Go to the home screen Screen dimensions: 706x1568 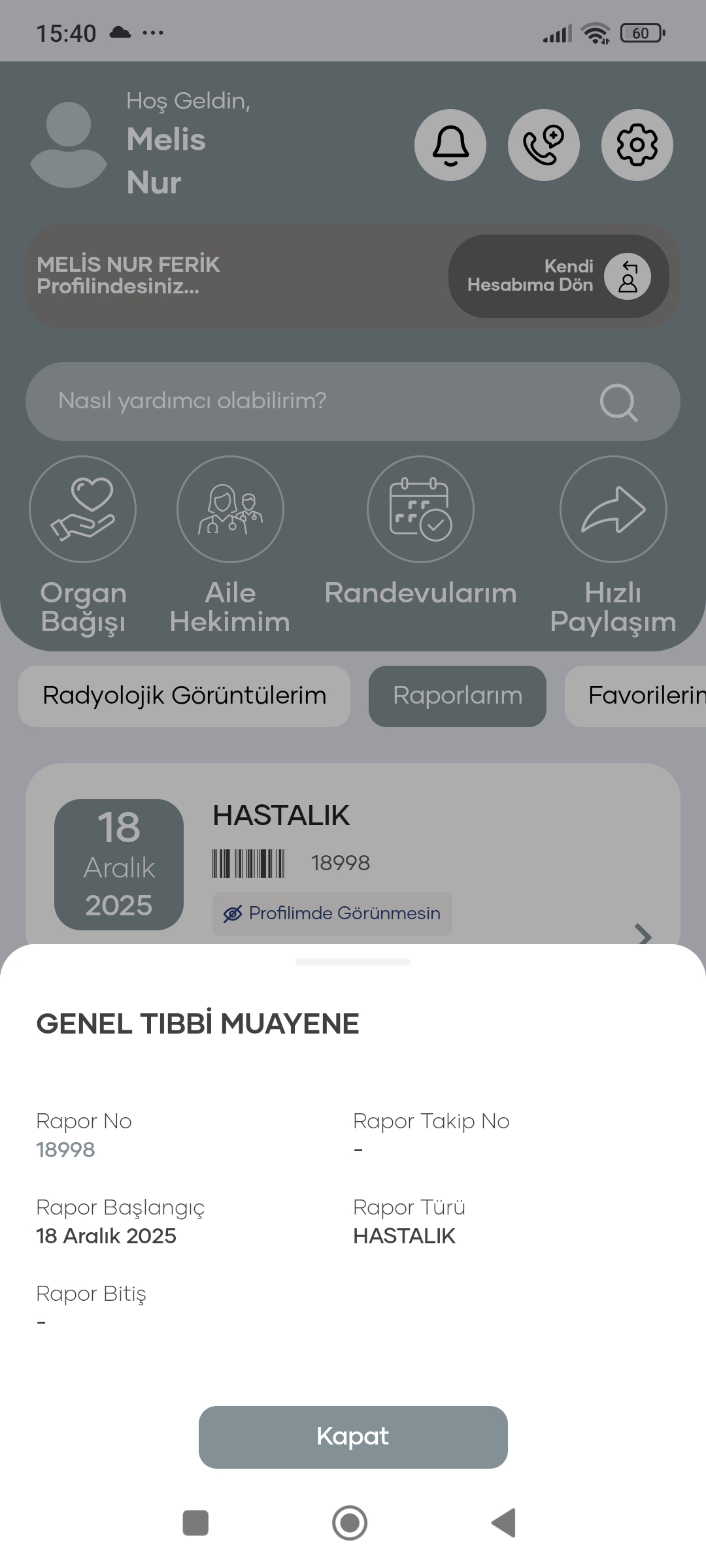(350, 1523)
